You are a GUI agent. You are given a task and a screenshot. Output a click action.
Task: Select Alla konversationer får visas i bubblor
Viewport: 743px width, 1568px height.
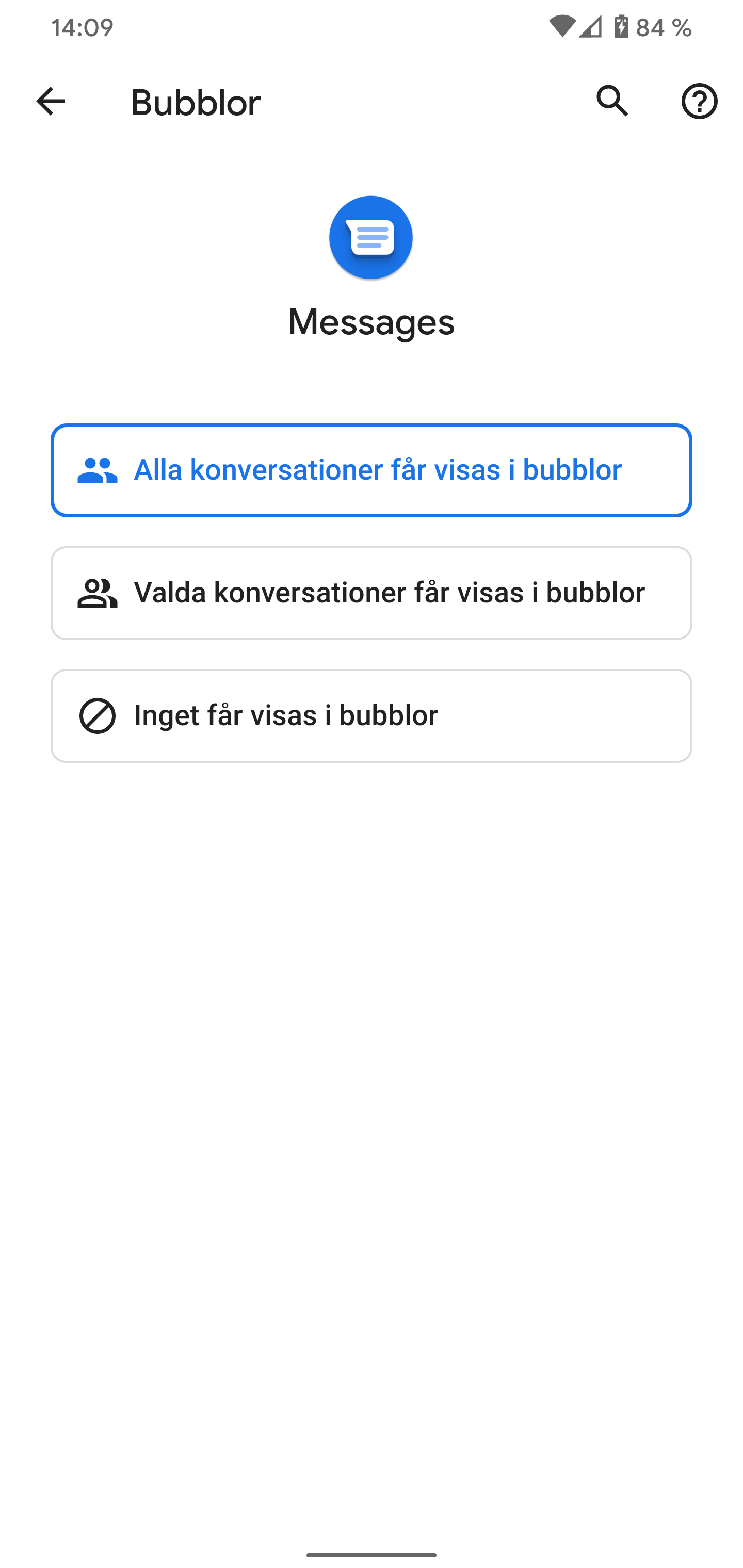[x=372, y=470]
